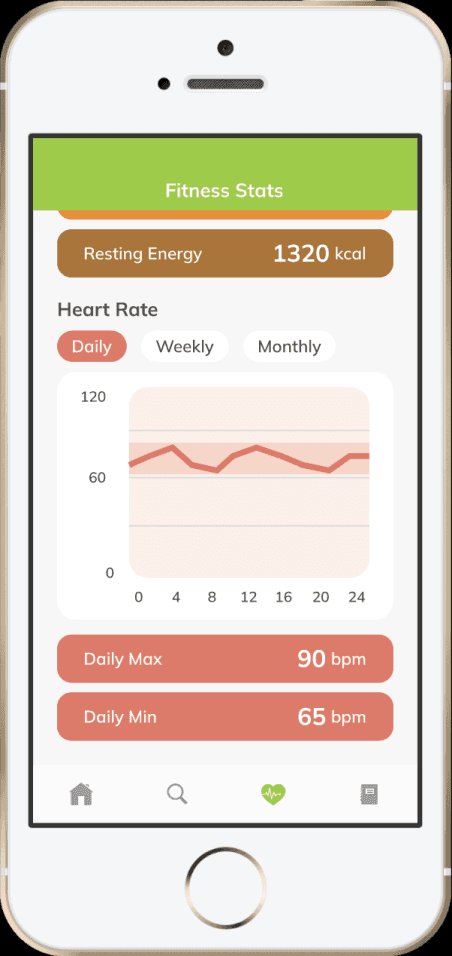Open the notebook journal tab
452x956 pixels.
[369, 794]
